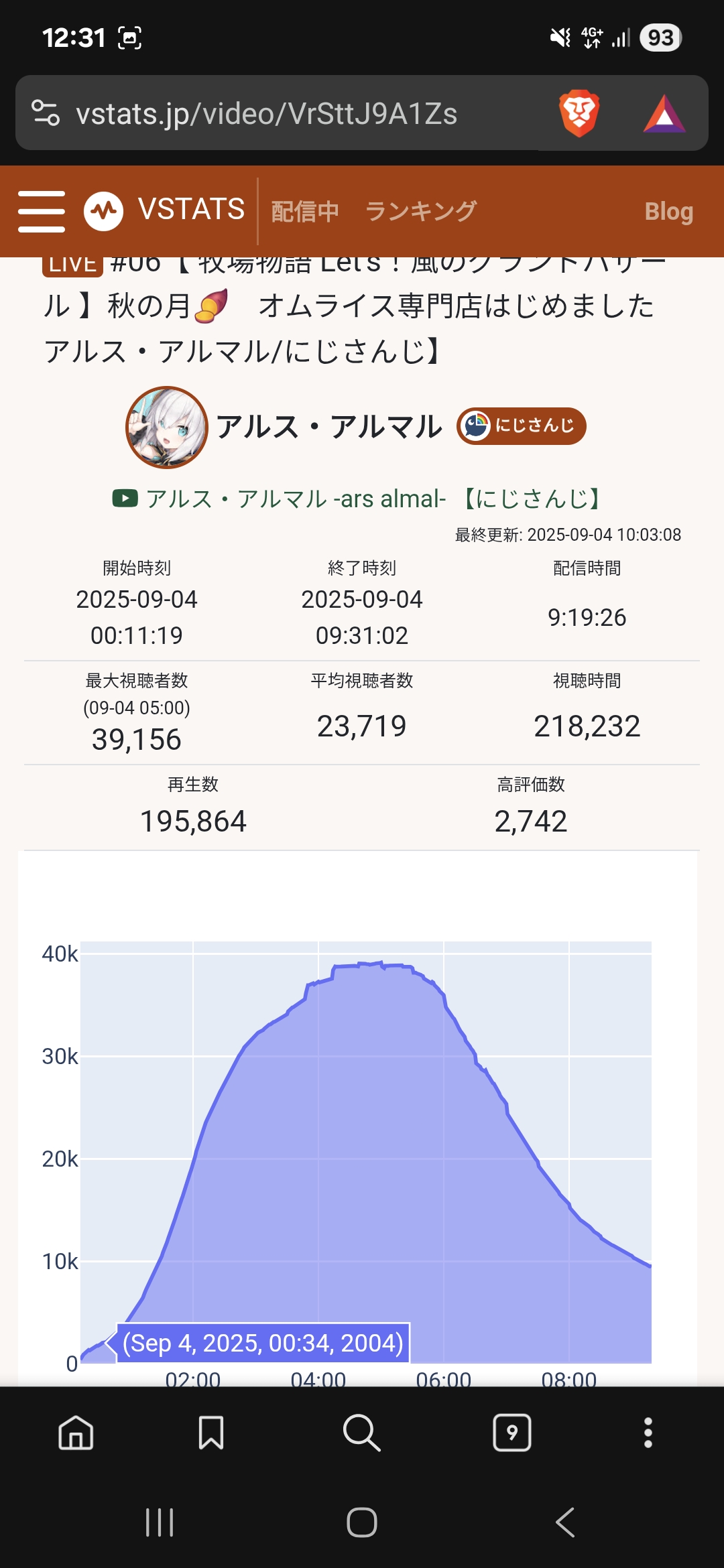Select the にじさんじ group chip
This screenshot has height=1568, width=724.
(x=522, y=426)
